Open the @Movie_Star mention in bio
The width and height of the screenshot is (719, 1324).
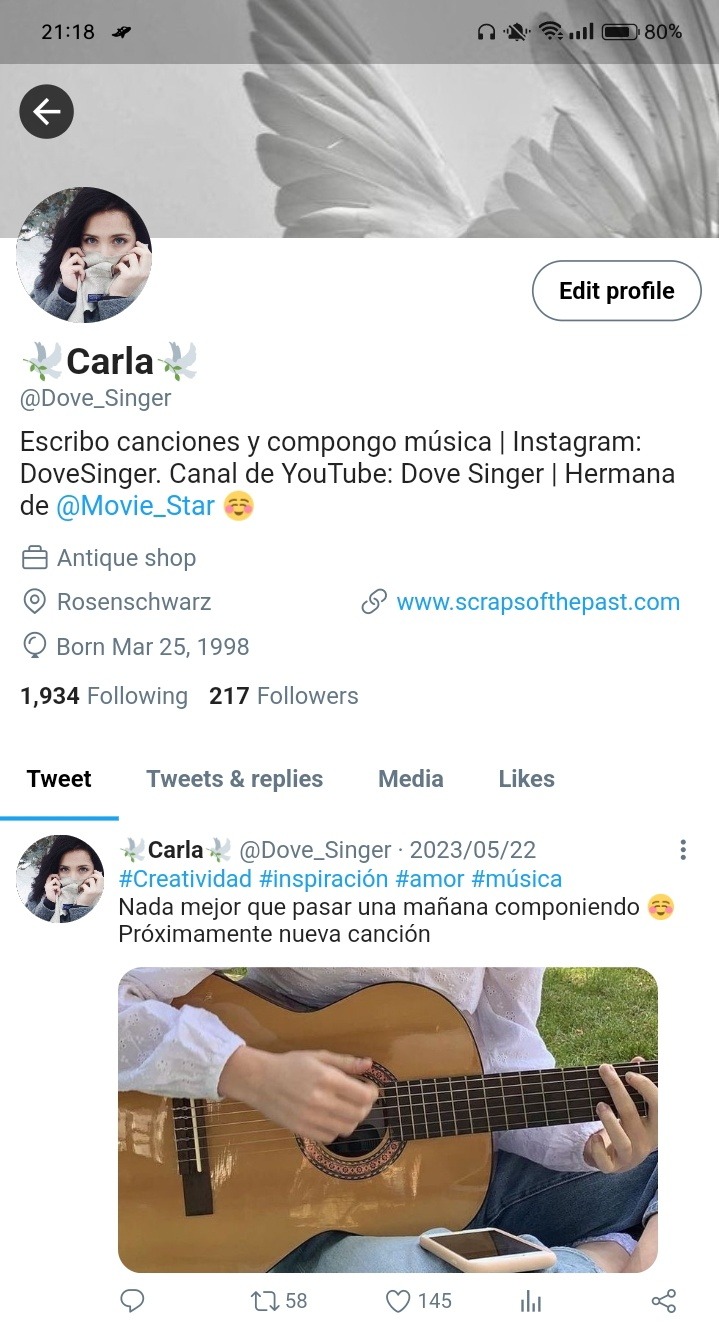click(135, 506)
